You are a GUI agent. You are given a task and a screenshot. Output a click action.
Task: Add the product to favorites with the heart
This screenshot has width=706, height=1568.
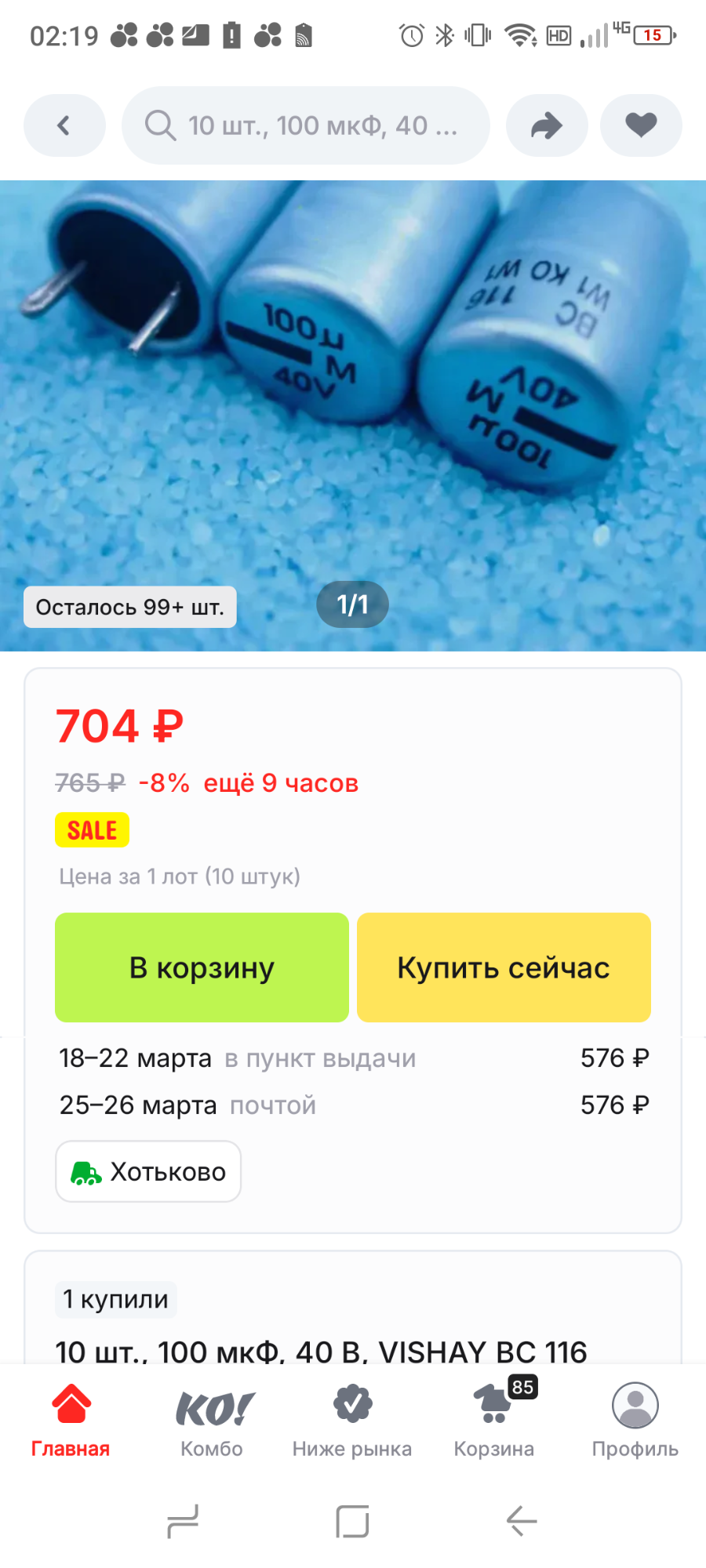(x=641, y=125)
